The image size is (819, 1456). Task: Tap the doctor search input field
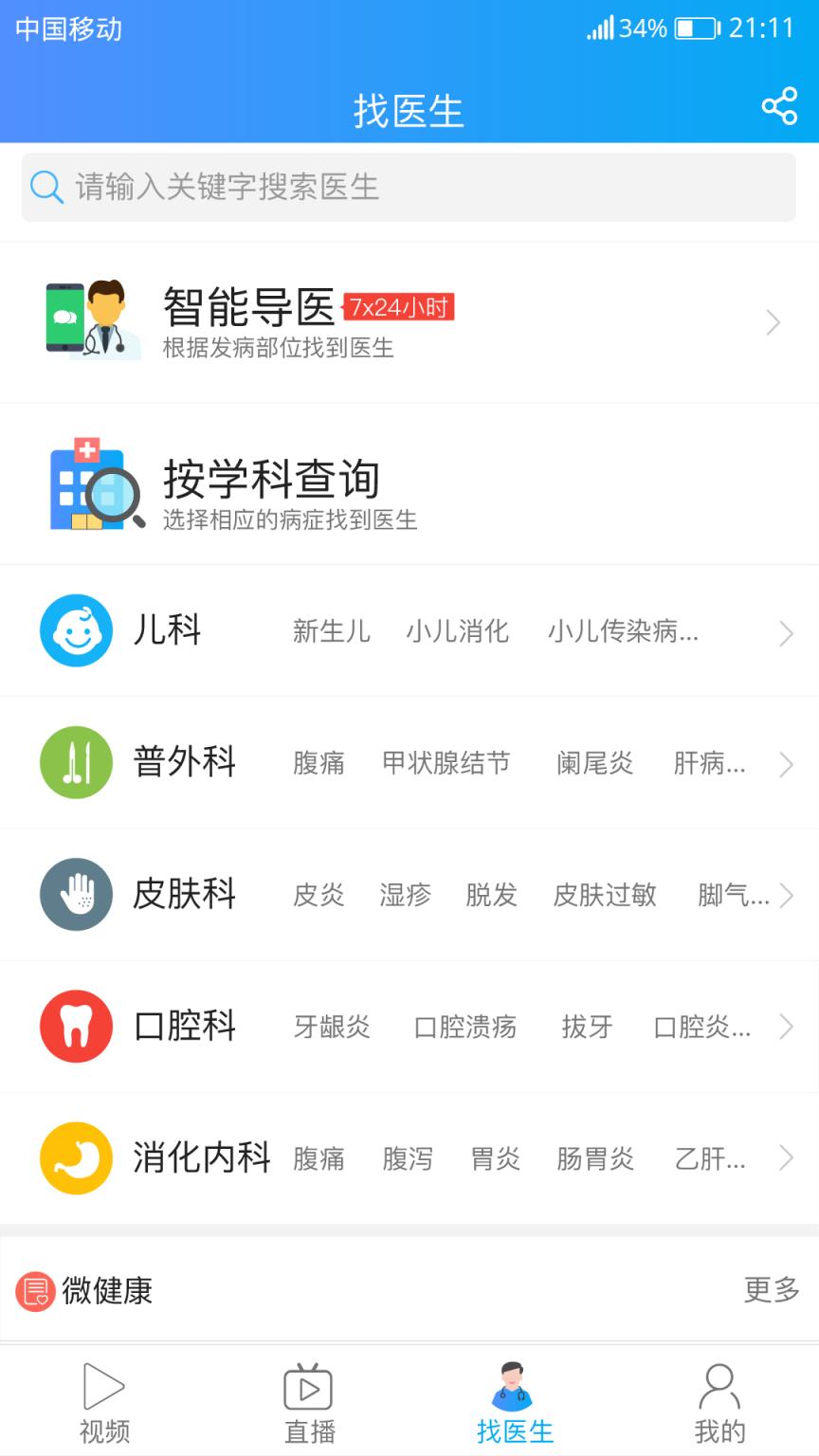(409, 188)
